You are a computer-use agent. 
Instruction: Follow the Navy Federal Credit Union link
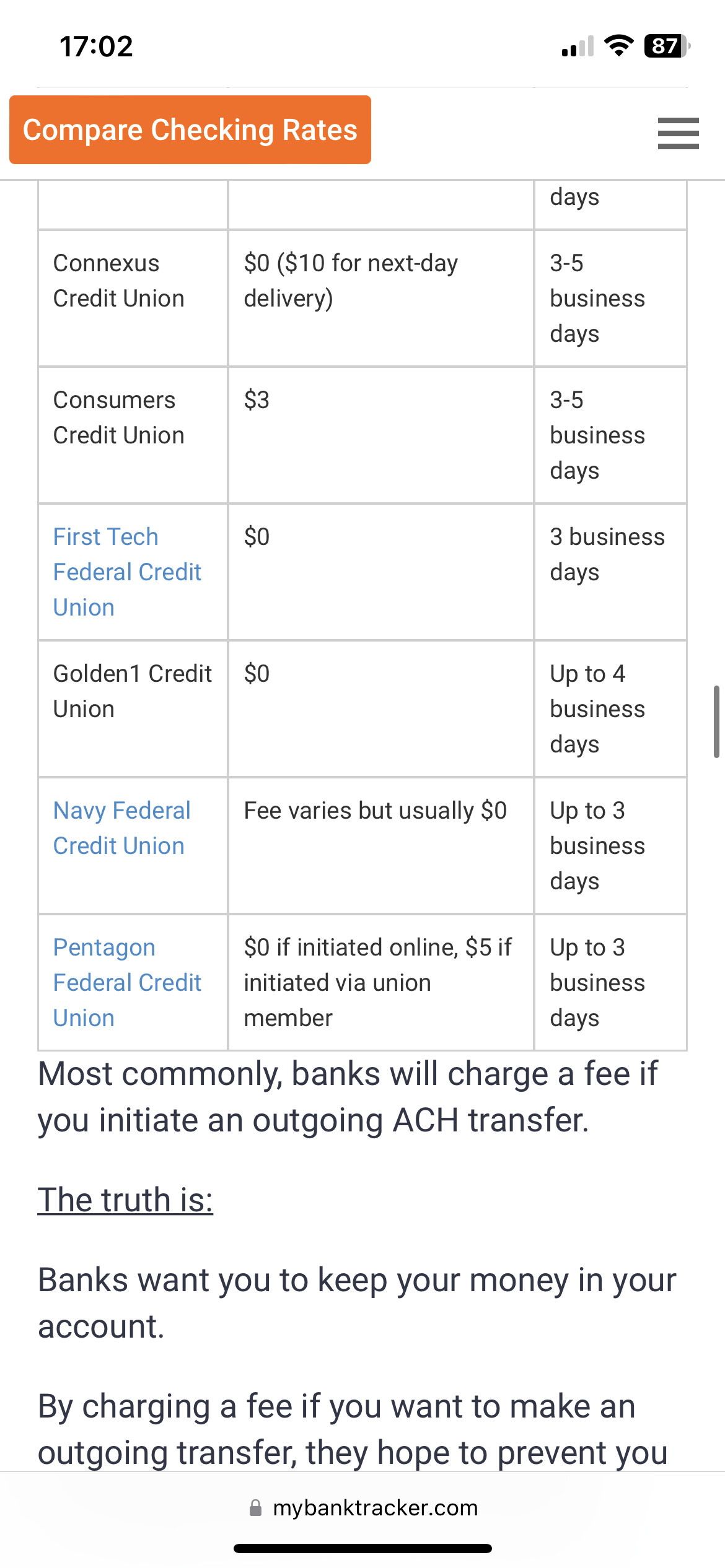[121, 828]
